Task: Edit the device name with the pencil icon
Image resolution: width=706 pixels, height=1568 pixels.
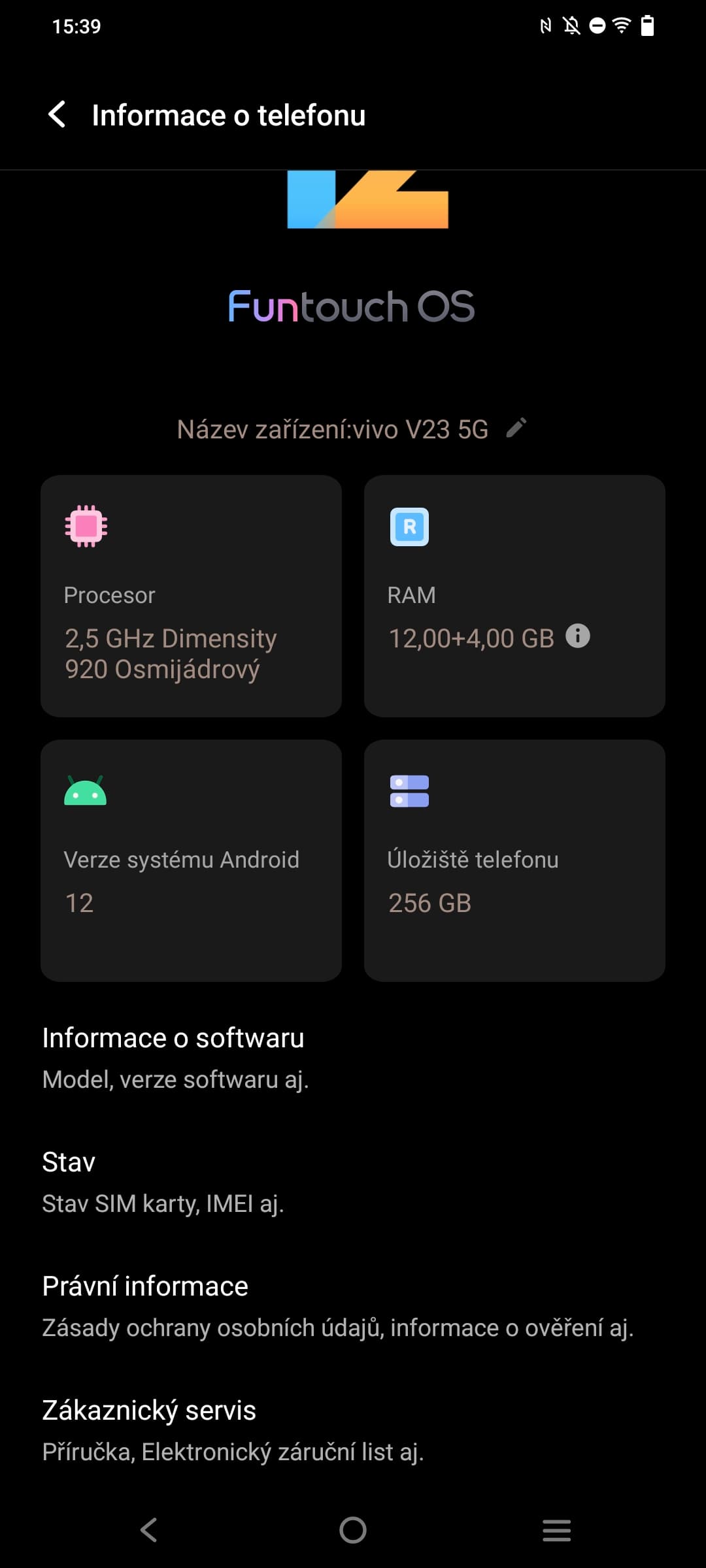Action: [516, 428]
